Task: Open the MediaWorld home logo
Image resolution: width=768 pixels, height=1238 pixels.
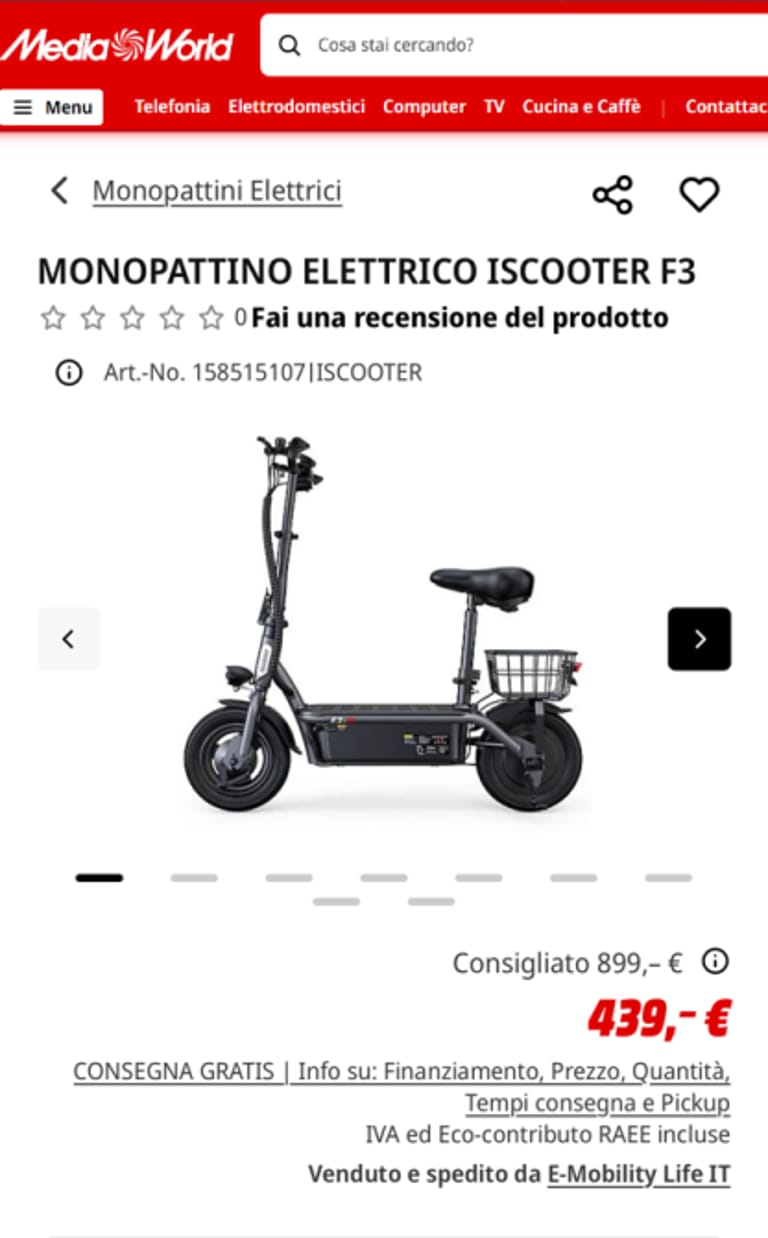Action: (x=118, y=45)
